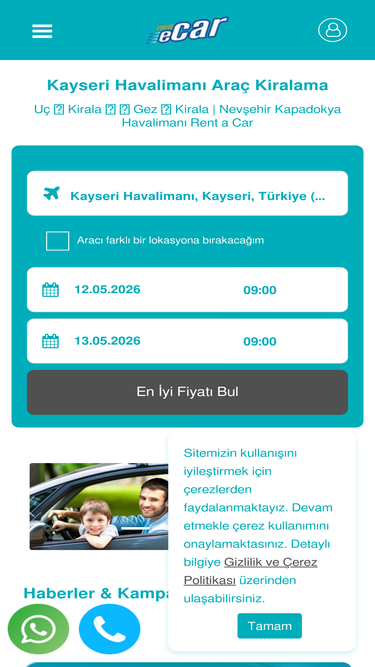The height and width of the screenshot is (667, 375).
Task: Dismiss cookie notice with Tamam
Action: 270,626
